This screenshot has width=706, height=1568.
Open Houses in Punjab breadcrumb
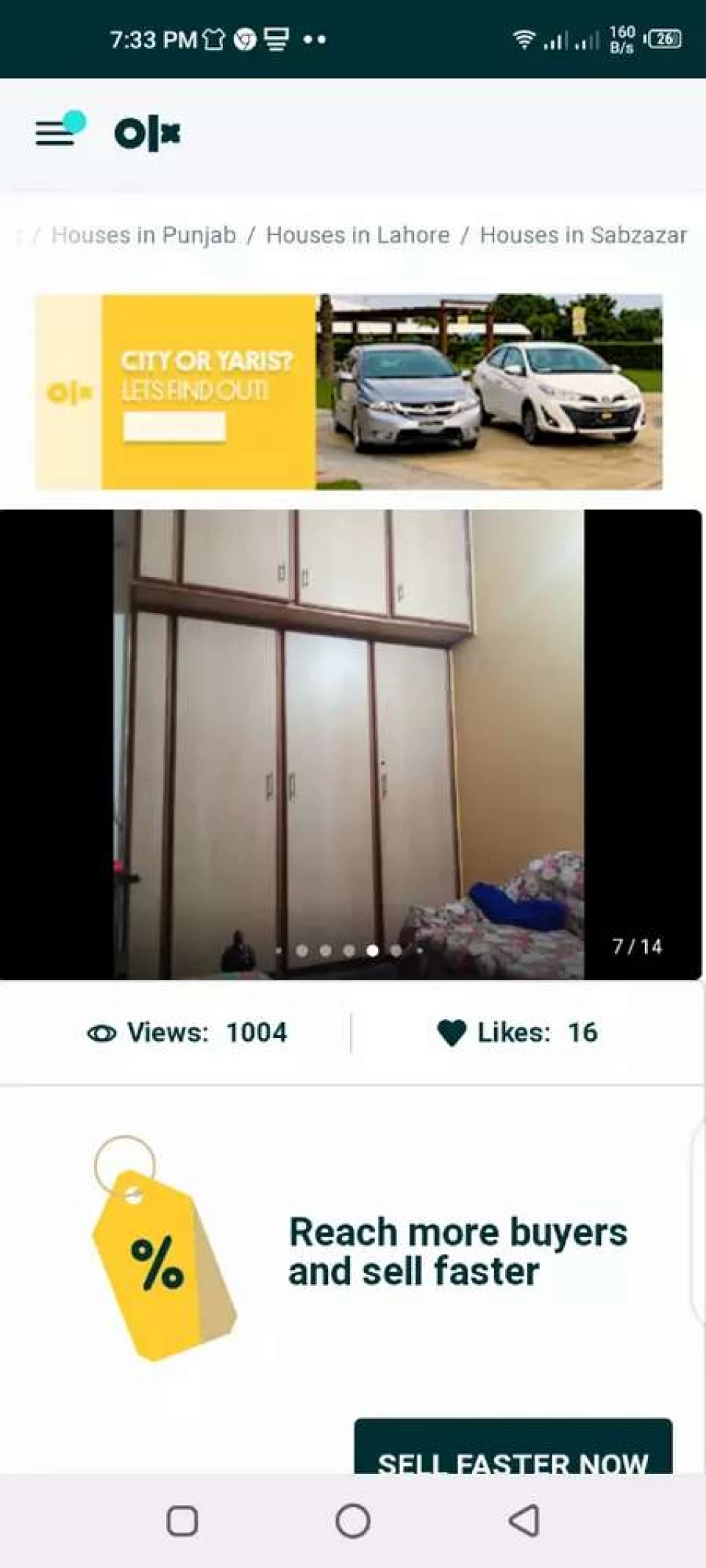pos(144,235)
